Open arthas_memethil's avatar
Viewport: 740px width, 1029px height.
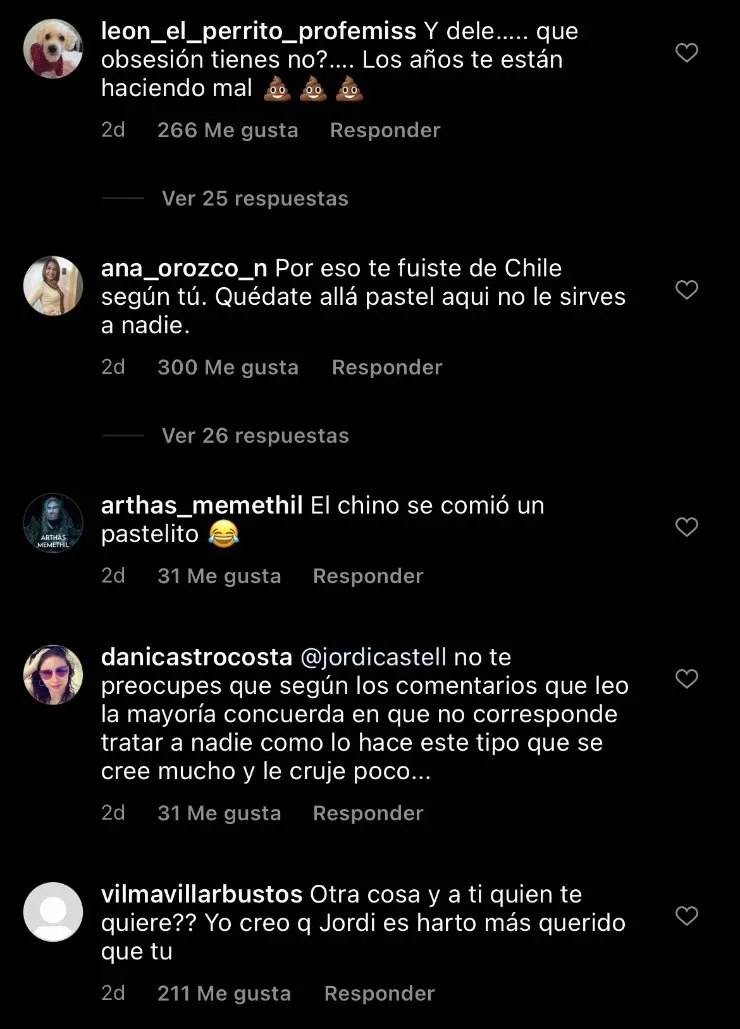(x=53, y=523)
